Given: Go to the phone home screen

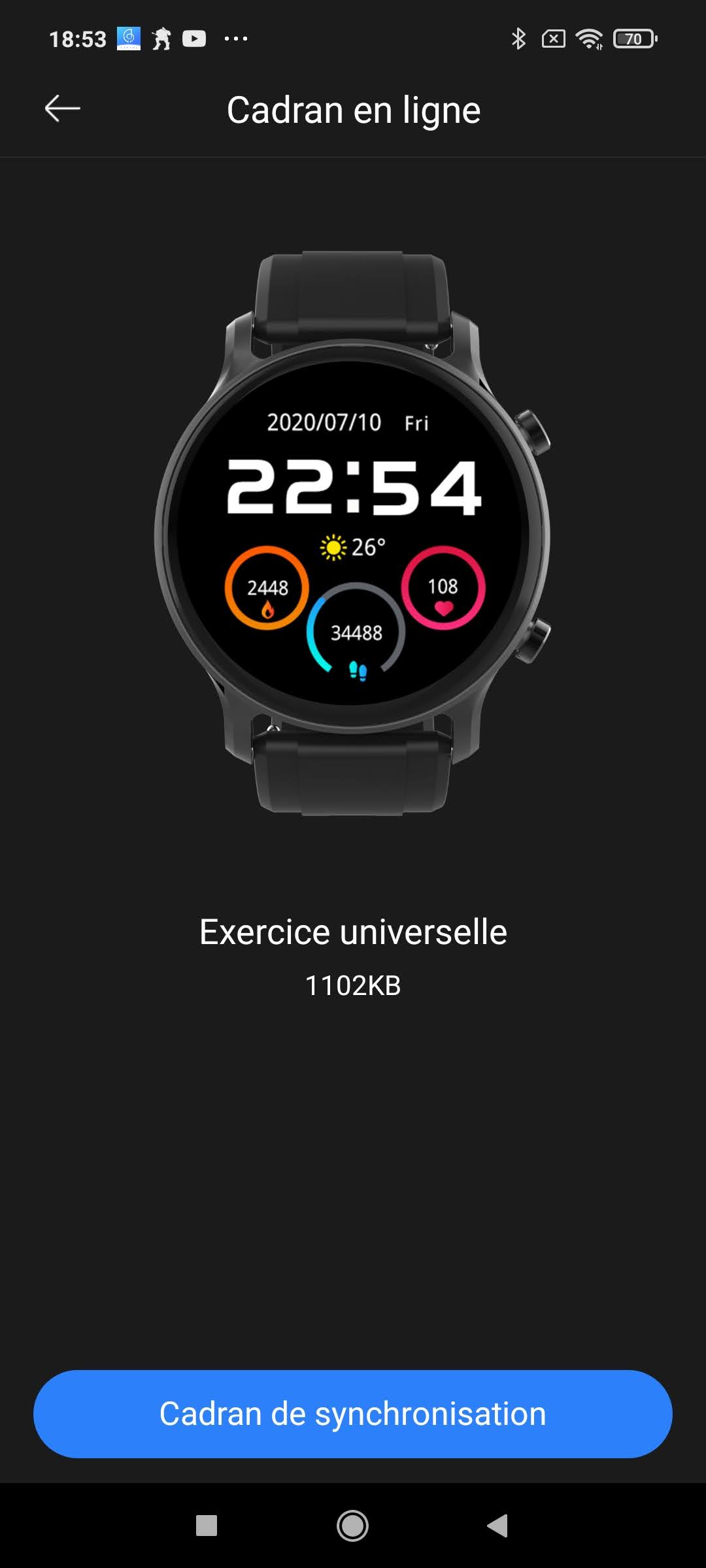Looking at the screenshot, I should (352, 1526).
